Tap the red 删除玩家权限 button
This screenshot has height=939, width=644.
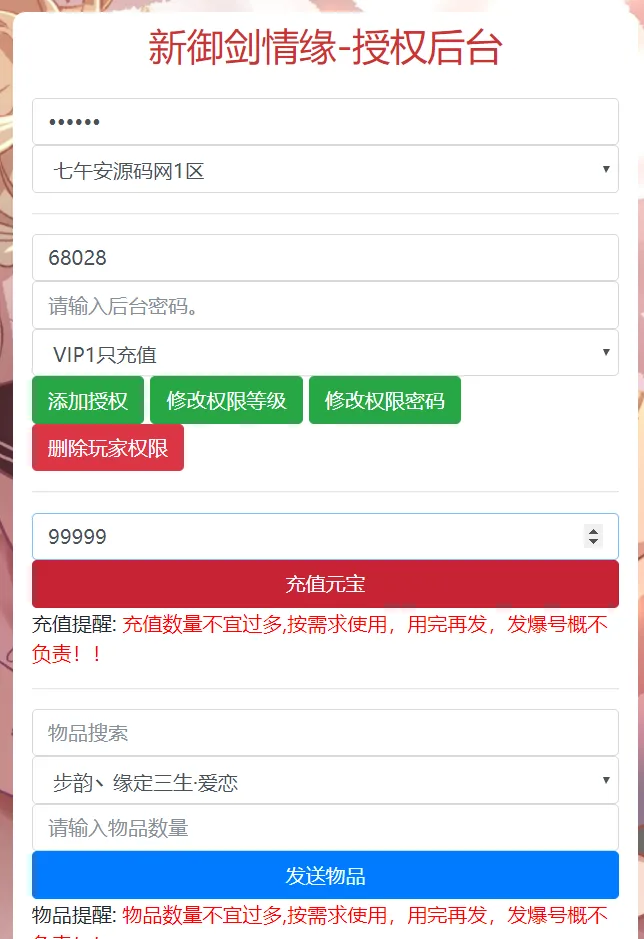tap(108, 448)
